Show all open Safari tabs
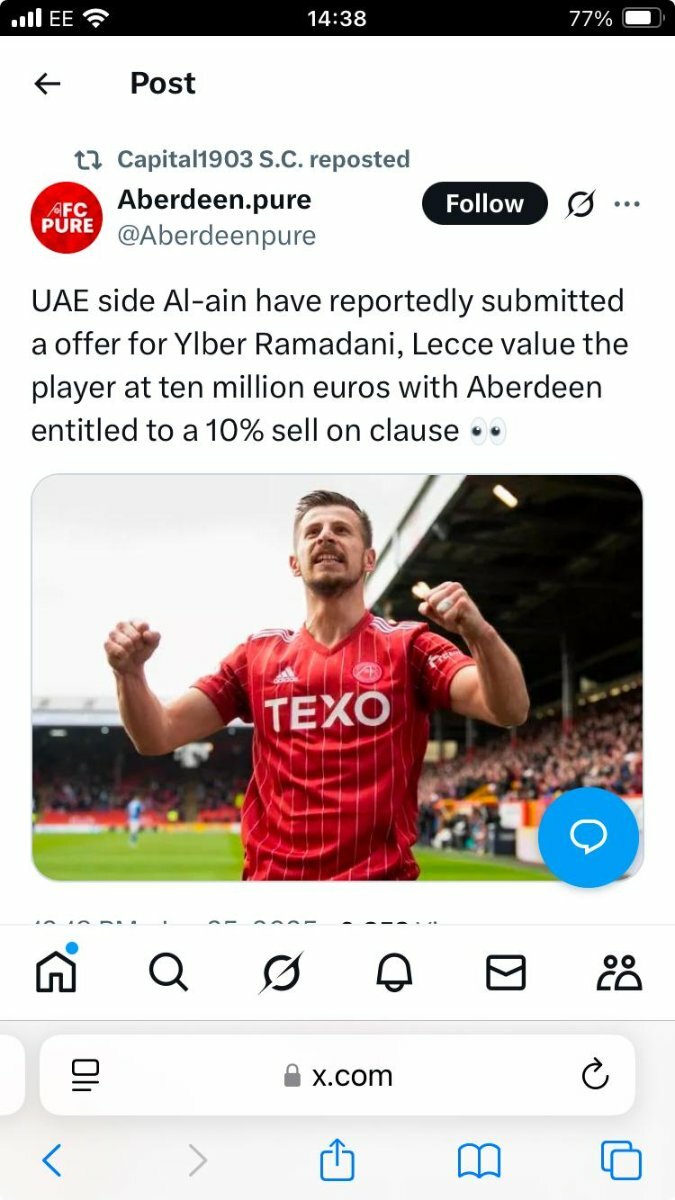The height and width of the screenshot is (1200, 675). (621, 1160)
